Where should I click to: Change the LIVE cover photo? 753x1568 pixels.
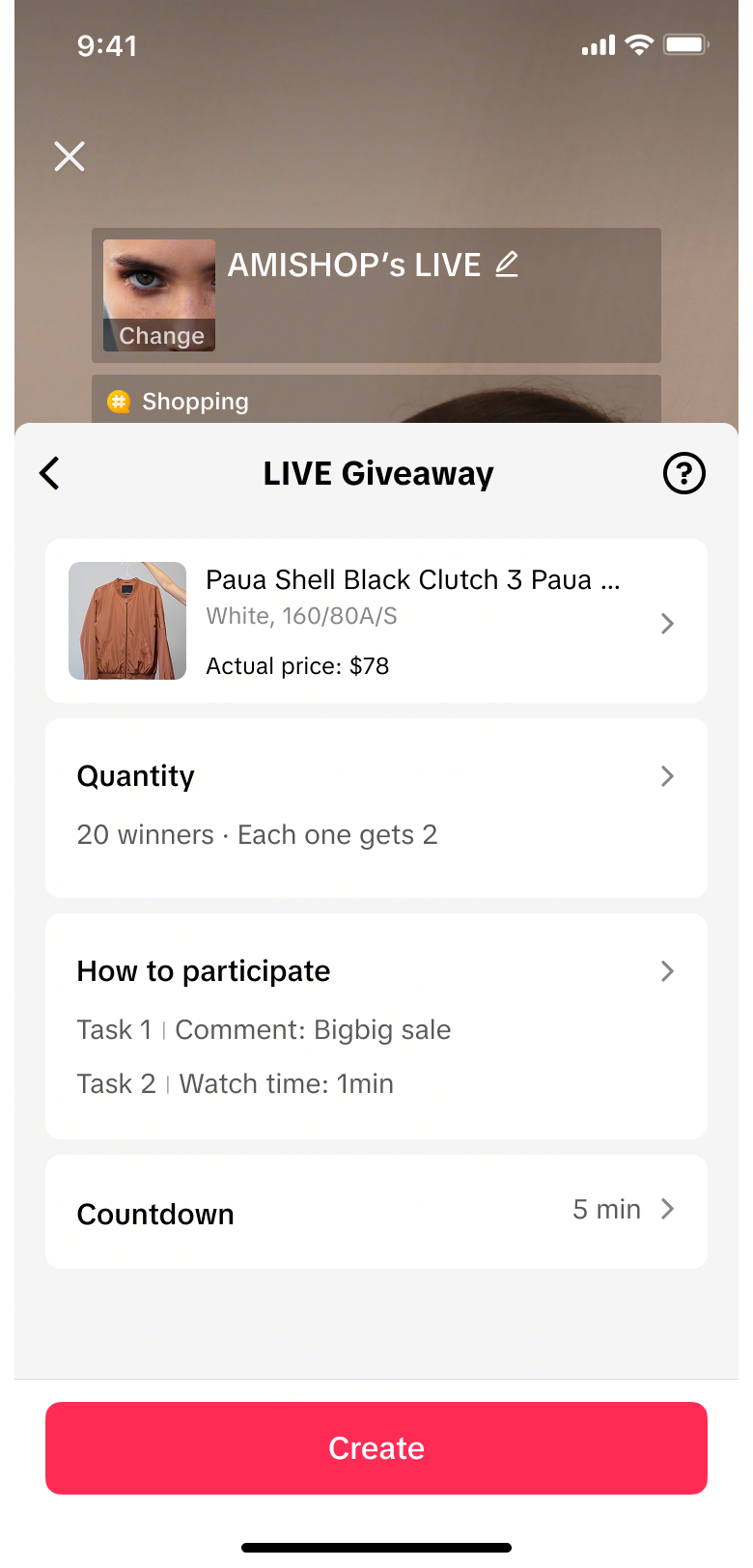coord(159,295)
